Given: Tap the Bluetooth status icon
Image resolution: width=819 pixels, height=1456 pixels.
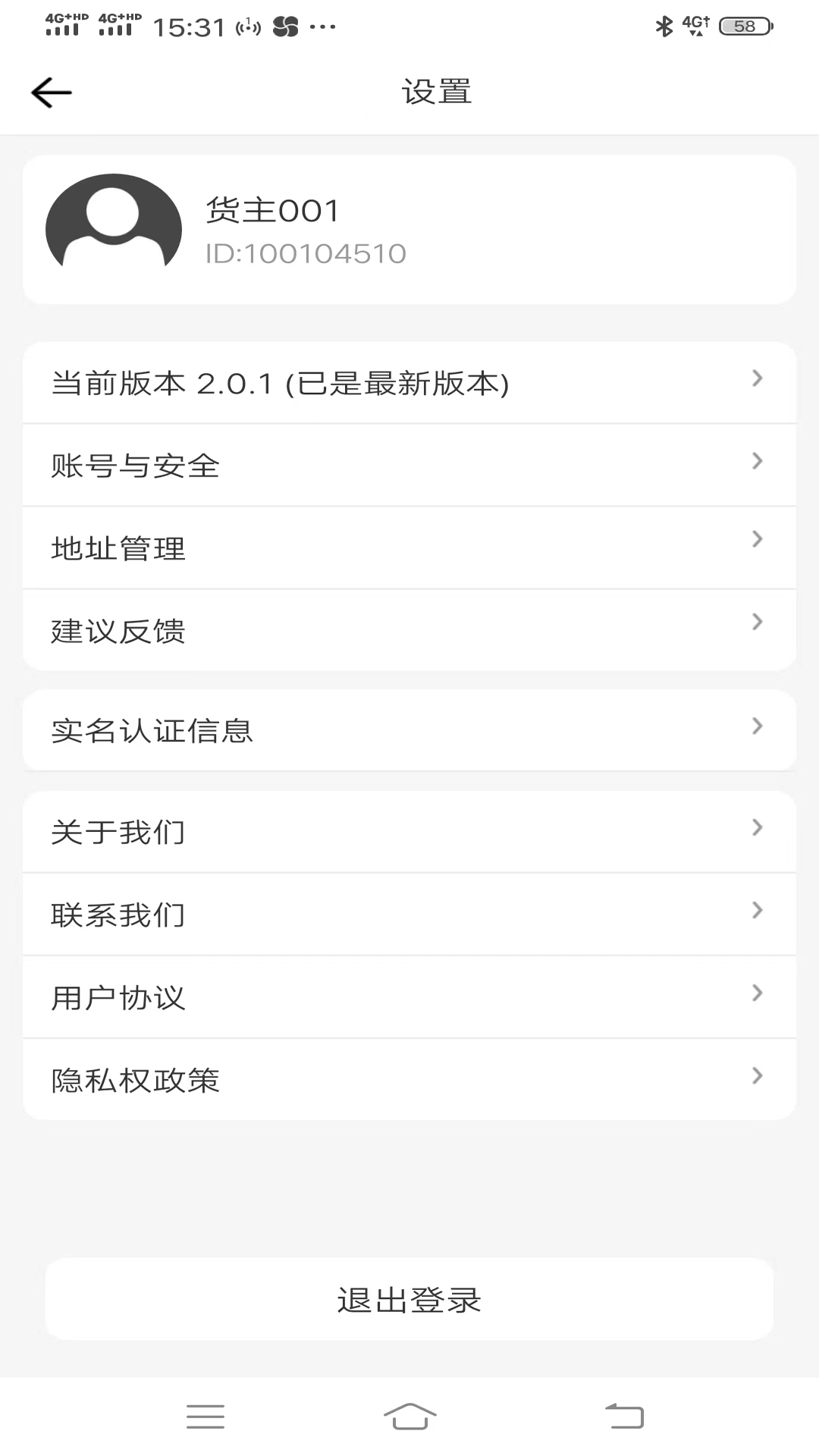Looking at the screenshot, I should point(663,25).
